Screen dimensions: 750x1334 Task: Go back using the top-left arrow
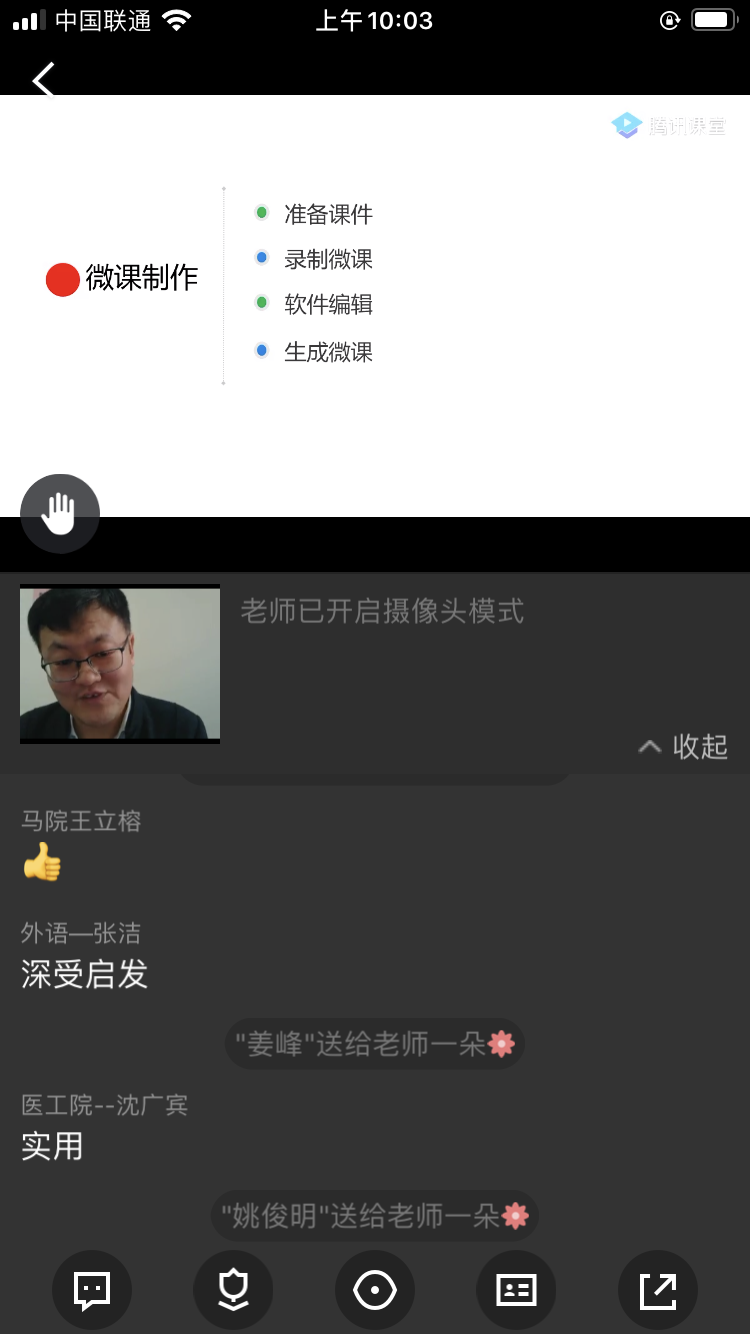pyautogui.click(x=43, y=80)
